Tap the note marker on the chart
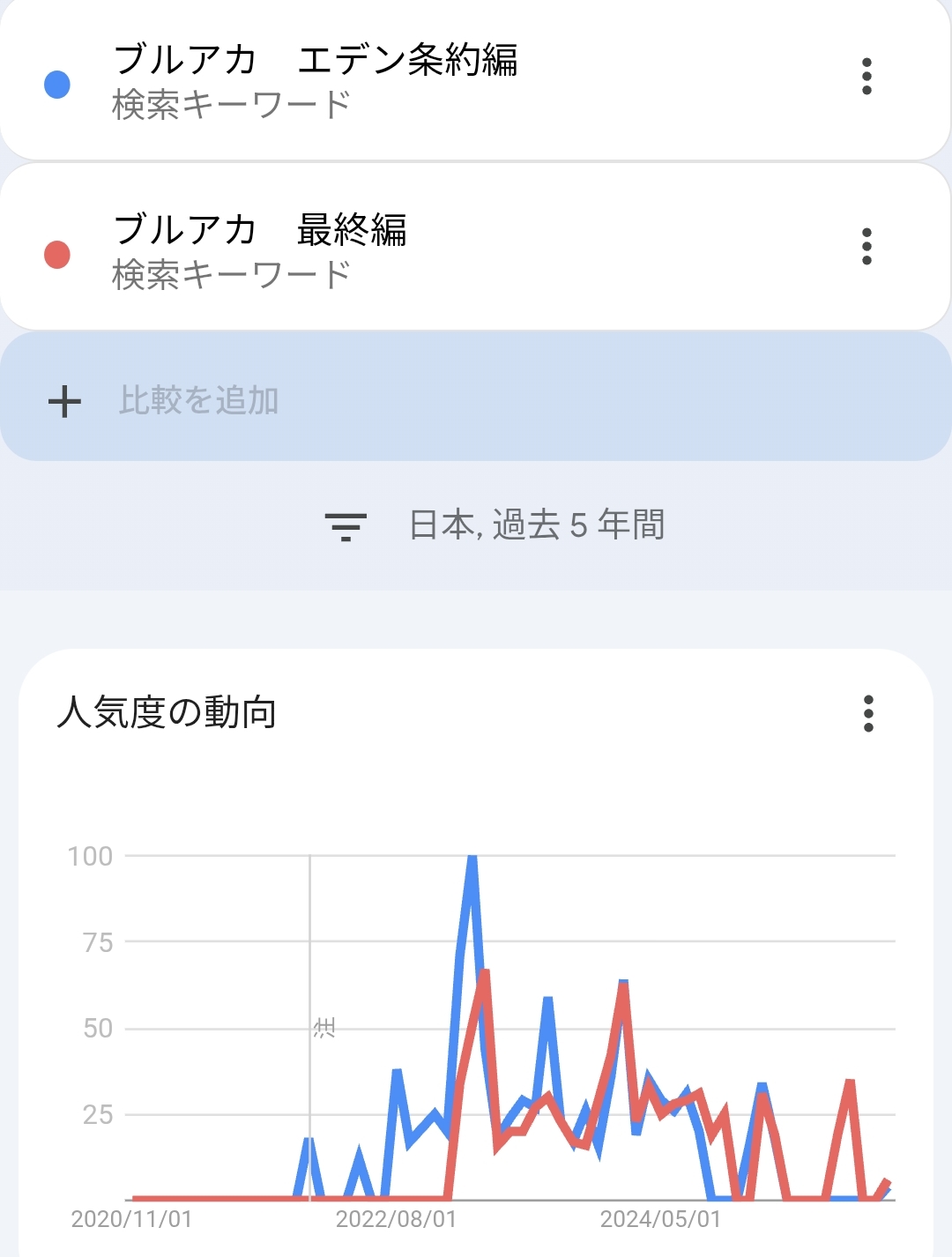 [x=324, y=1028]
